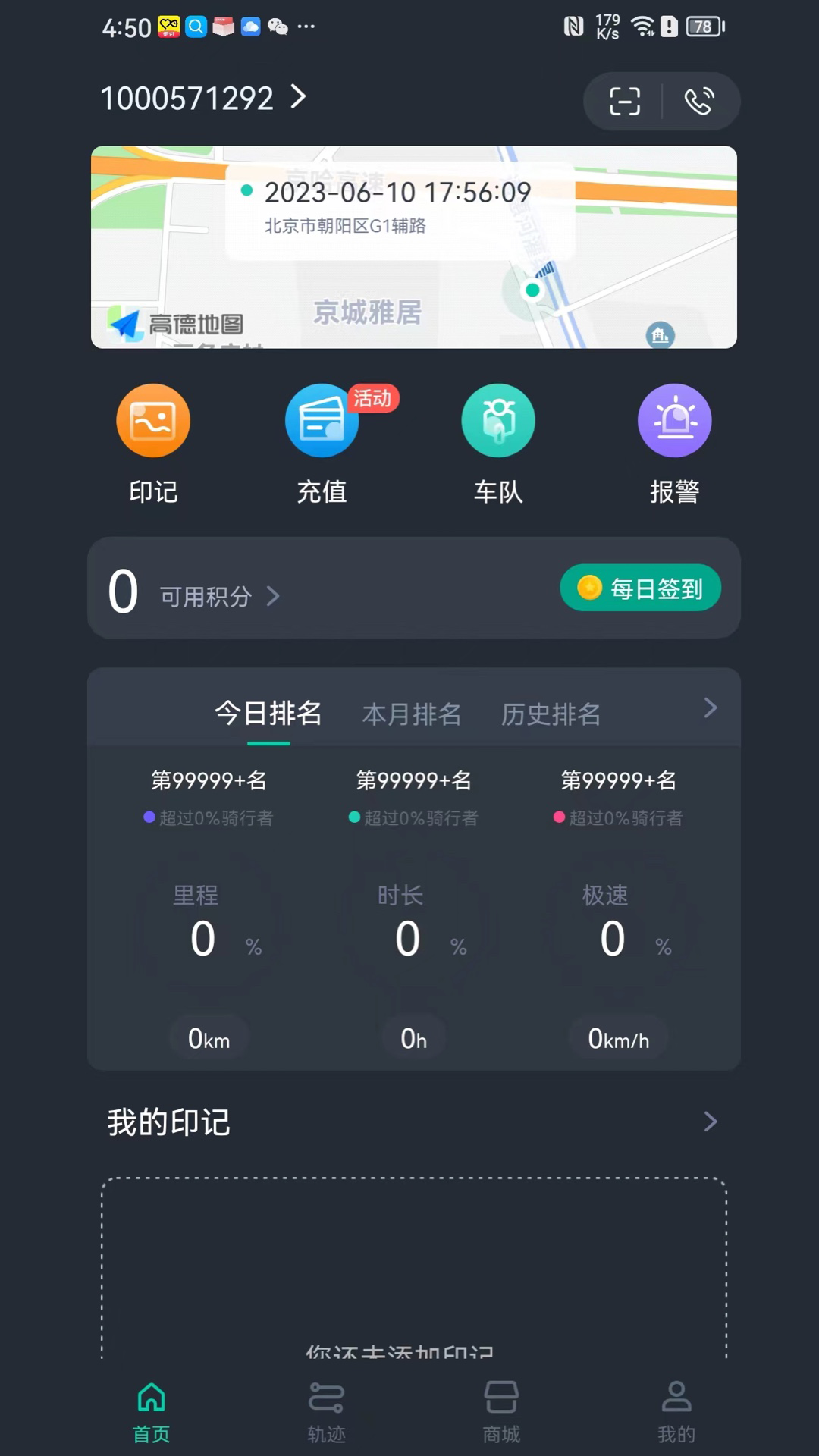
Task: Expand the ranking panel with right chevron
Action: [x=711, y=708]
